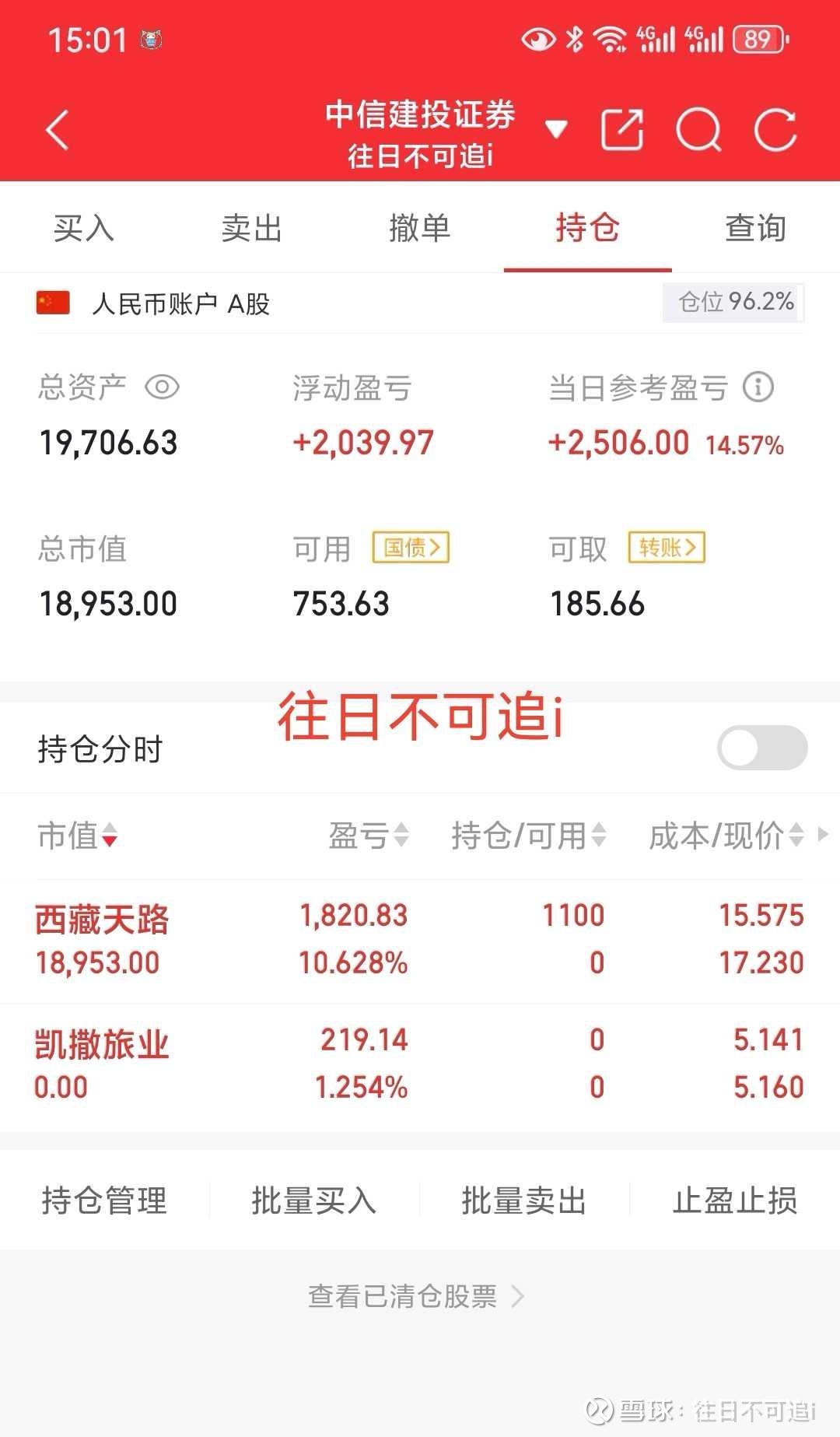Sort holdings by 盈亏
This screenshot has height=1437, width=840.
pyautogui.click(x=369, y=836)
